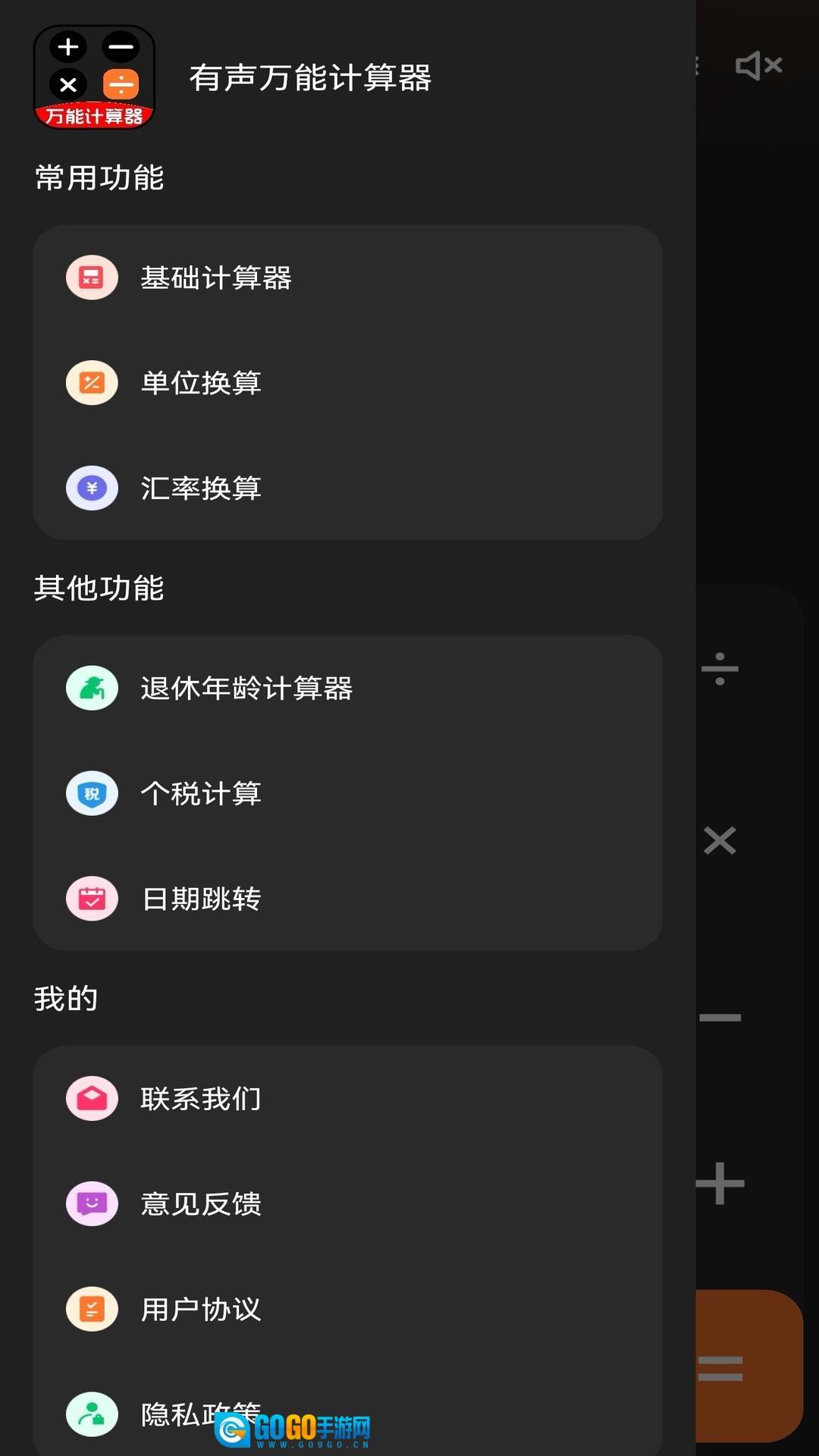
Task: Open 汇率换算 exchange rate converter
Action: click(x=201, y=488)
